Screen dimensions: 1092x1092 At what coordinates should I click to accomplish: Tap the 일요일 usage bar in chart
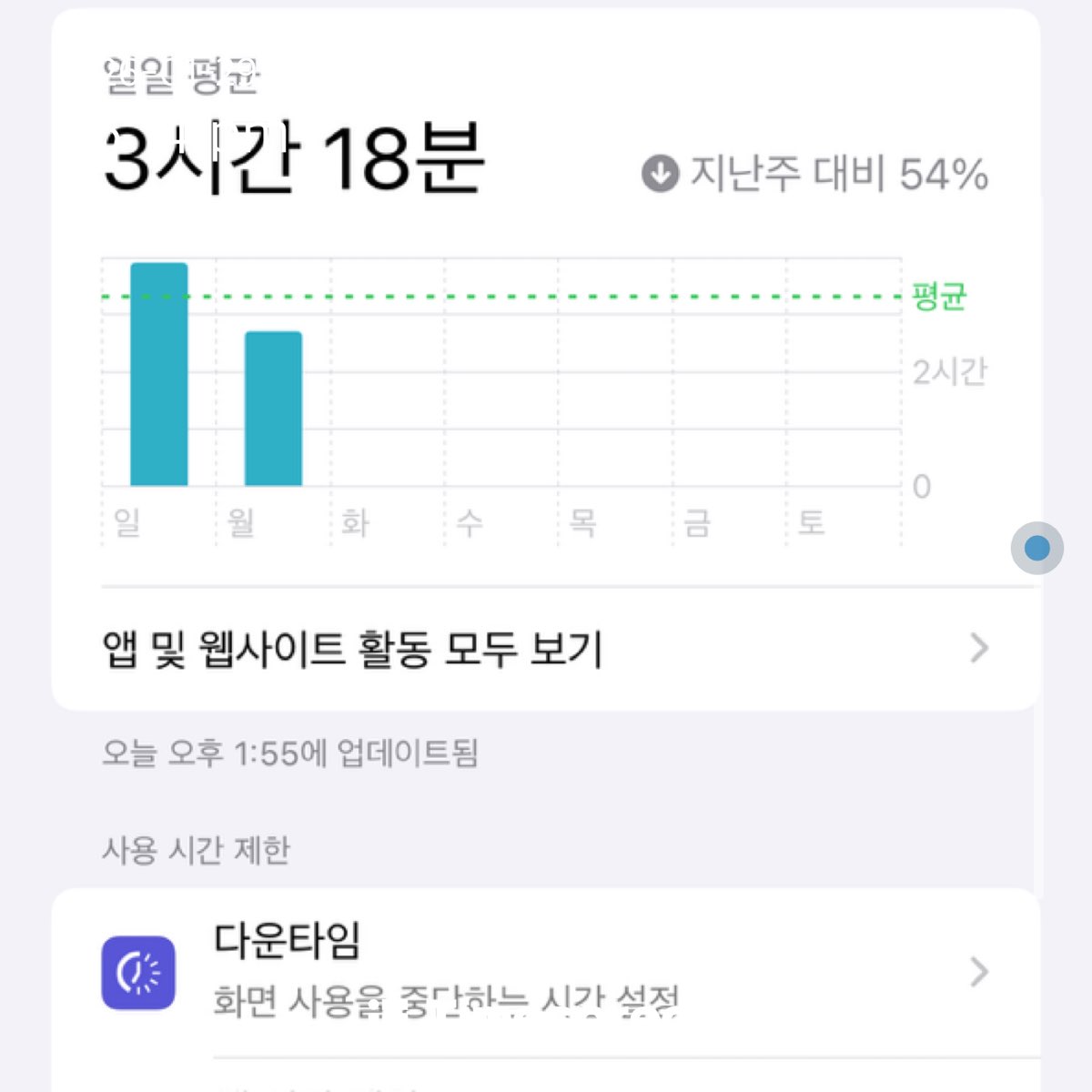coord(159,375)
